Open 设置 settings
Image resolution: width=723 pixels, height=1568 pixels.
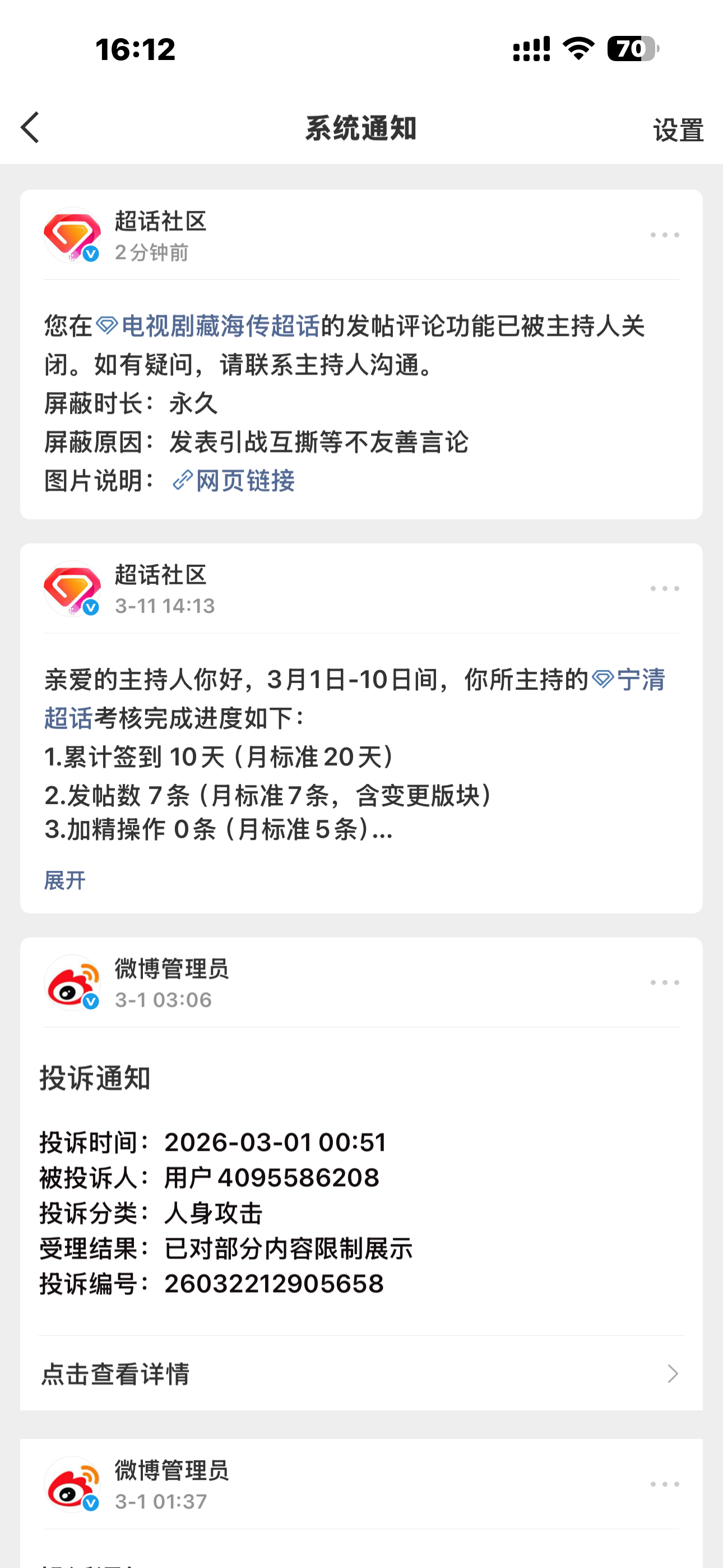[678, 129]
